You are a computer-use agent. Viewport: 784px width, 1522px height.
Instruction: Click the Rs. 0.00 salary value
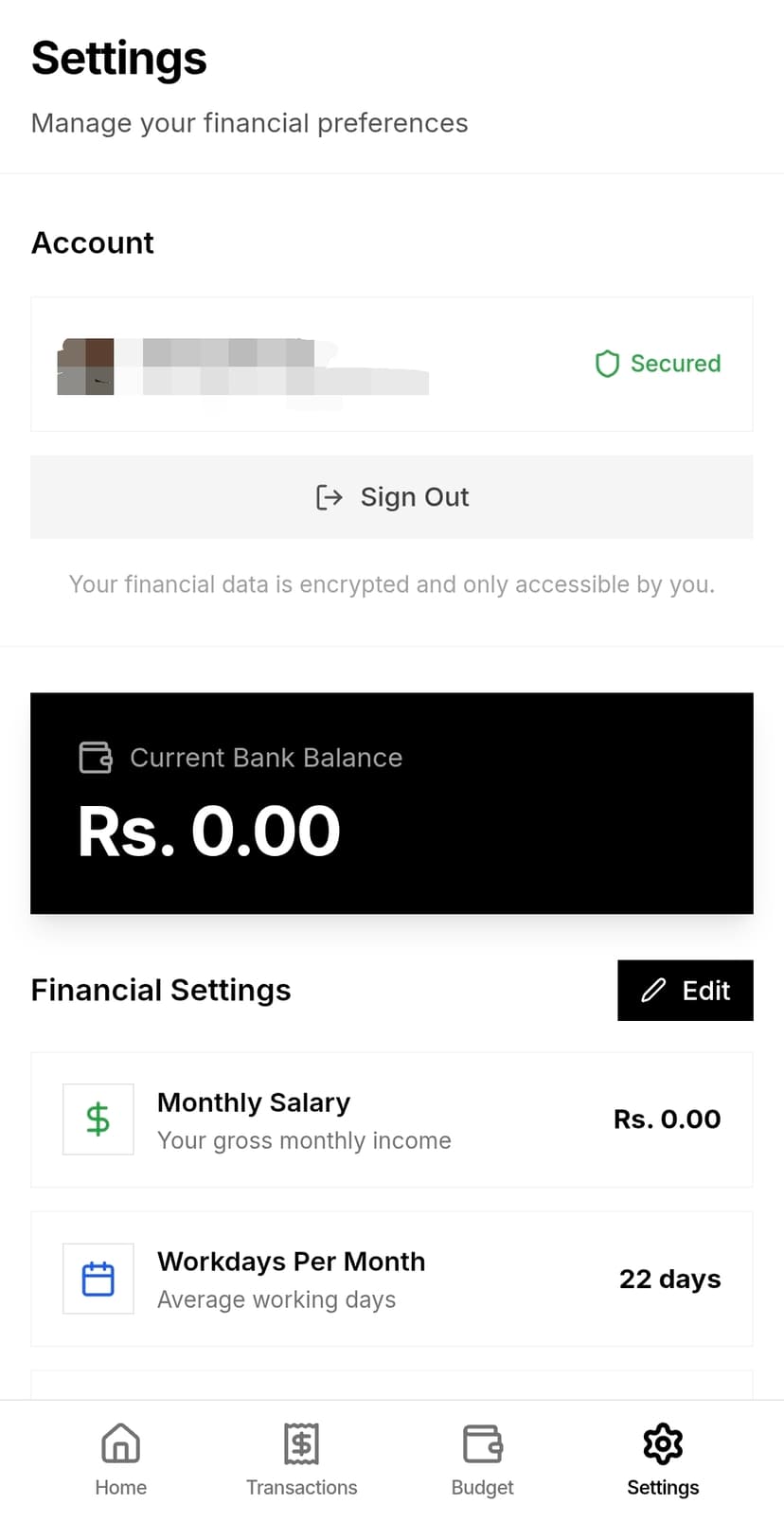pos(667,1119)
